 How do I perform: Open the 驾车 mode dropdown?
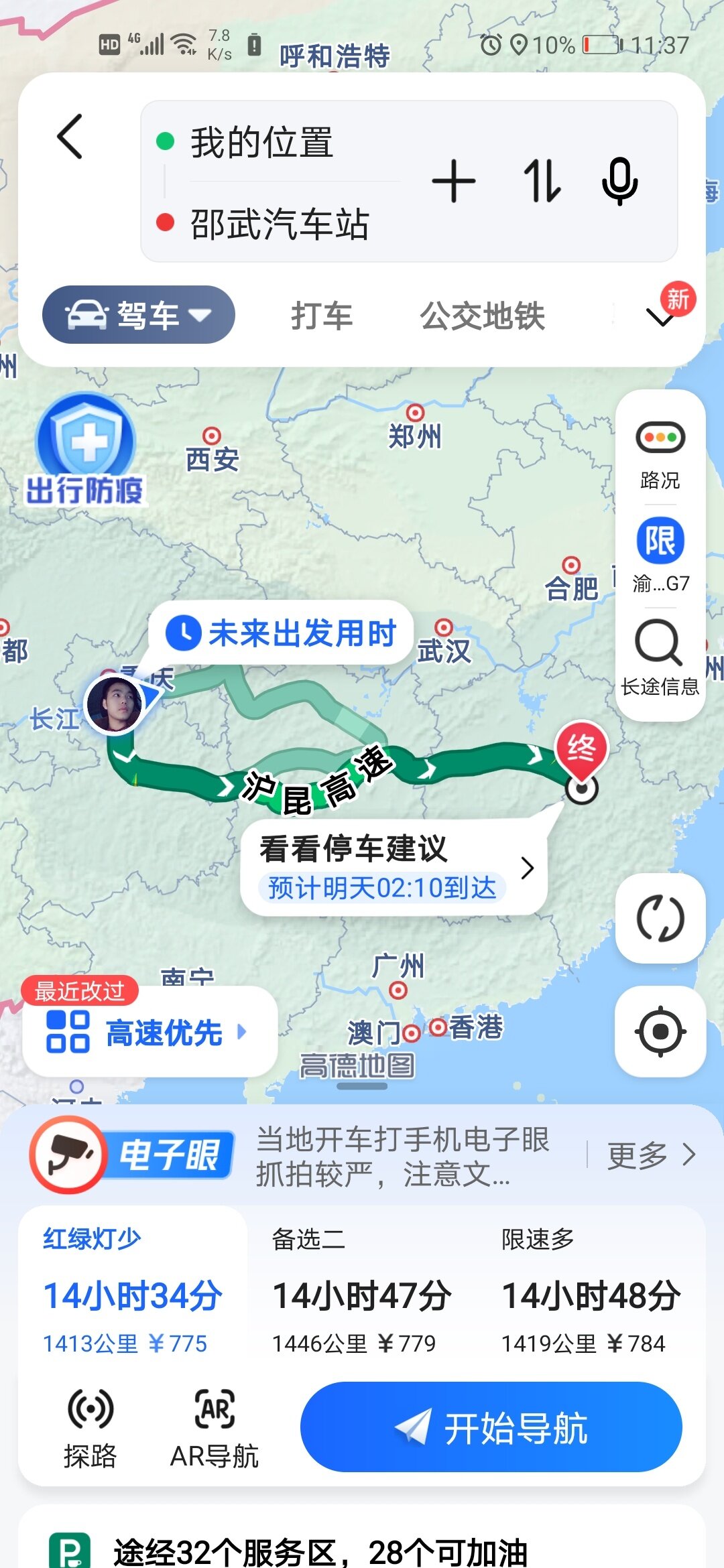(x=139, y=315)
